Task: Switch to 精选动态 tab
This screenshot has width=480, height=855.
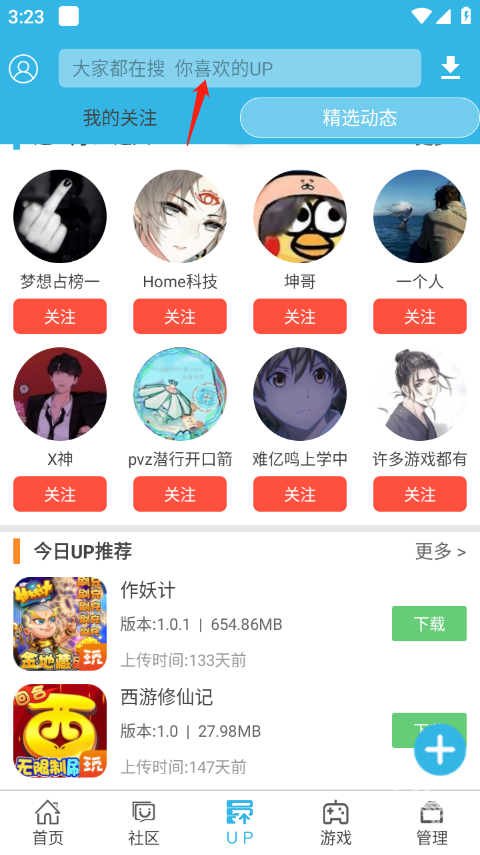Action: pos(359,118)
